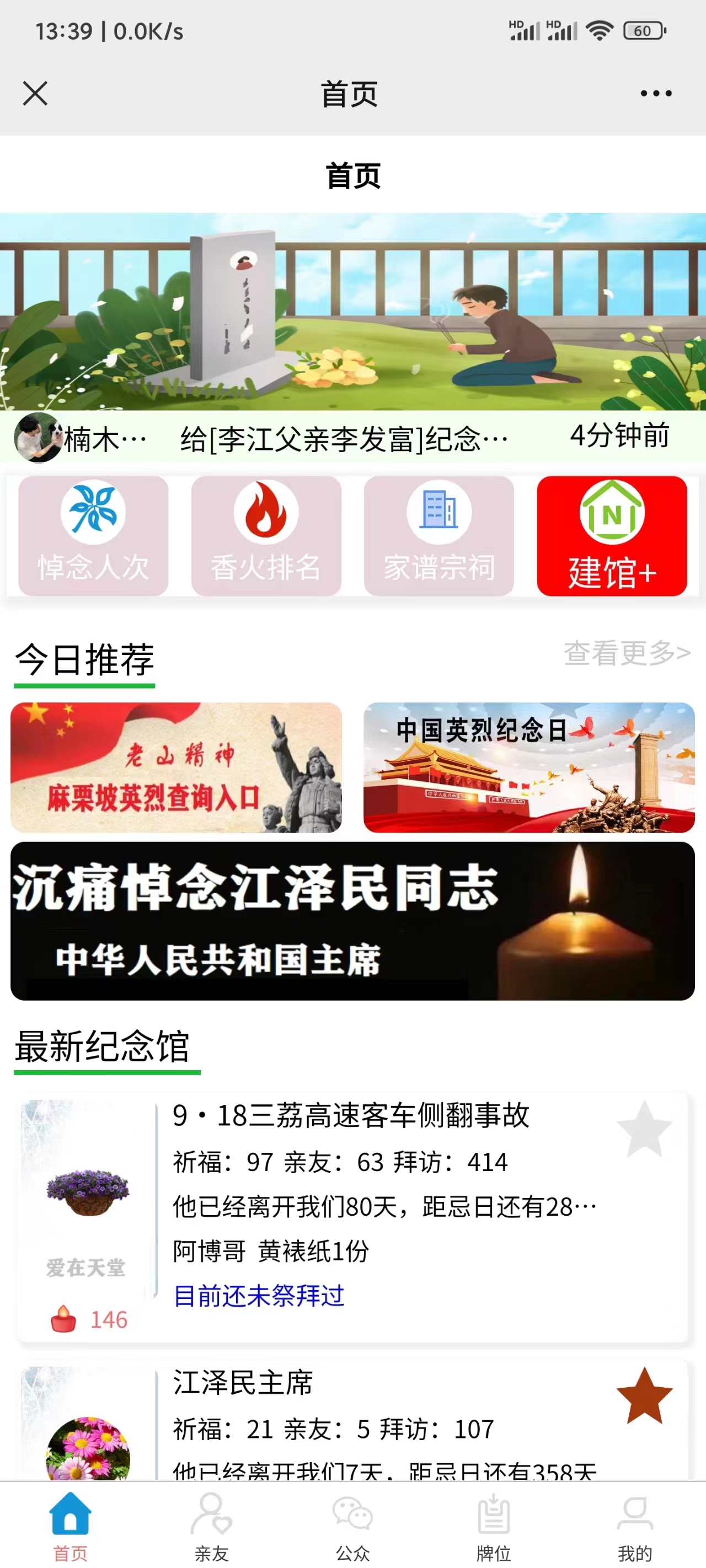Unfavorite the 江泽民主席 memorial star

click(644, 1395)
